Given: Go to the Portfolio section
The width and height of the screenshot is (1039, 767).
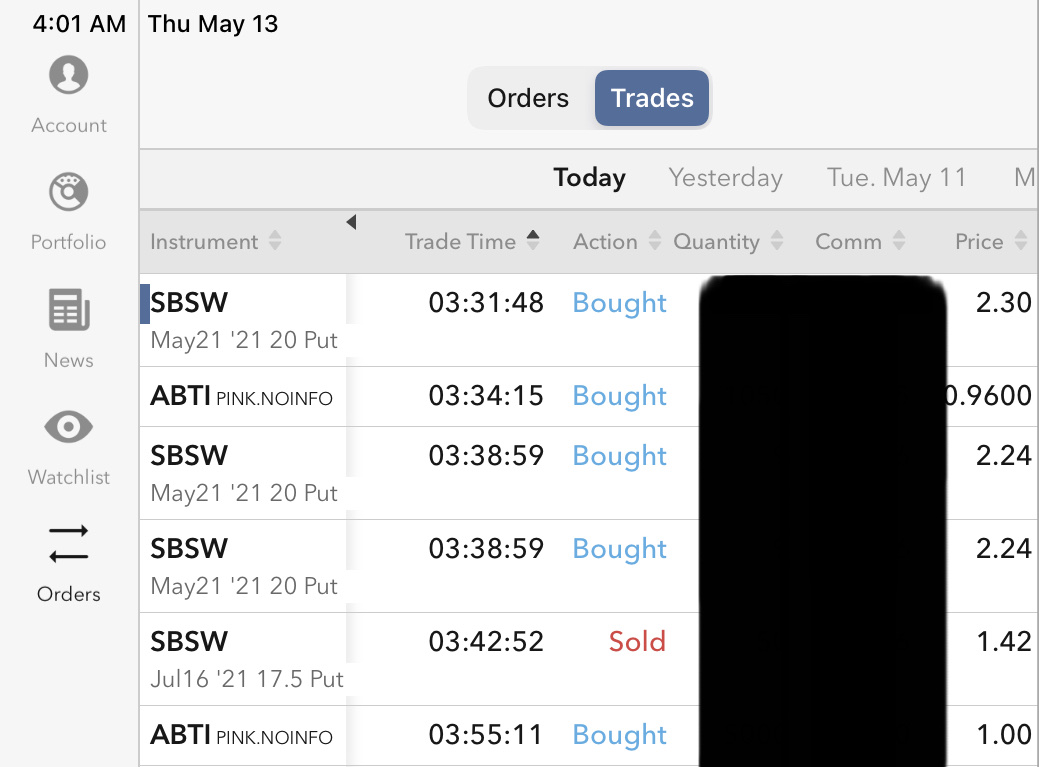Looking at the screenshot, I should click(68, 212).
